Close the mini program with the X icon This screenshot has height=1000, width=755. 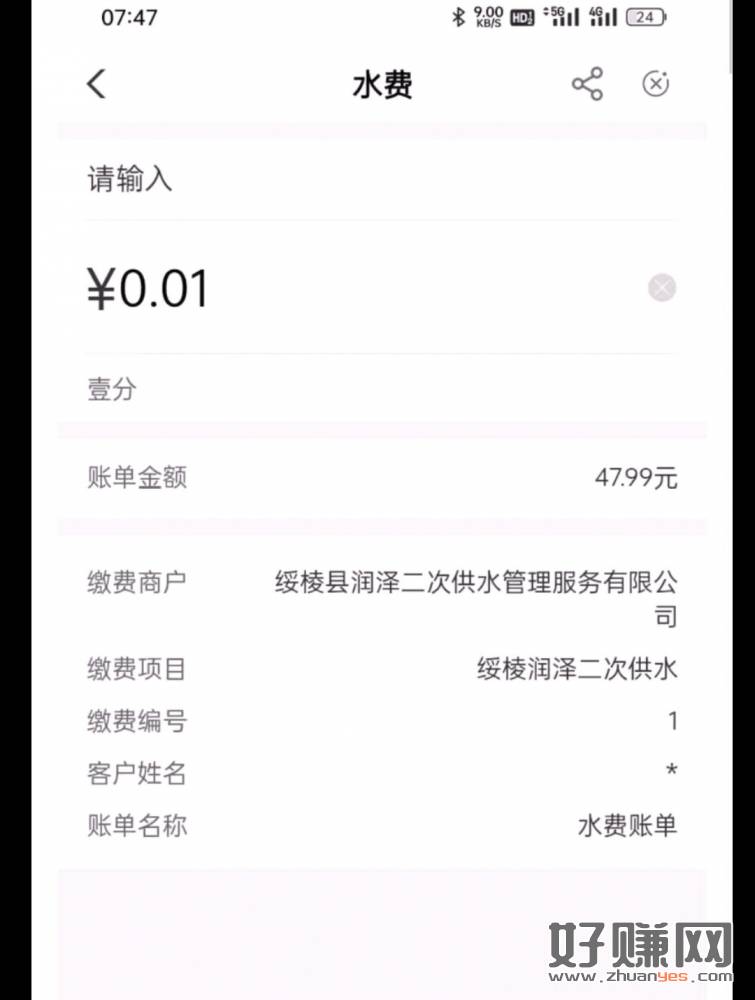point(655,84)
